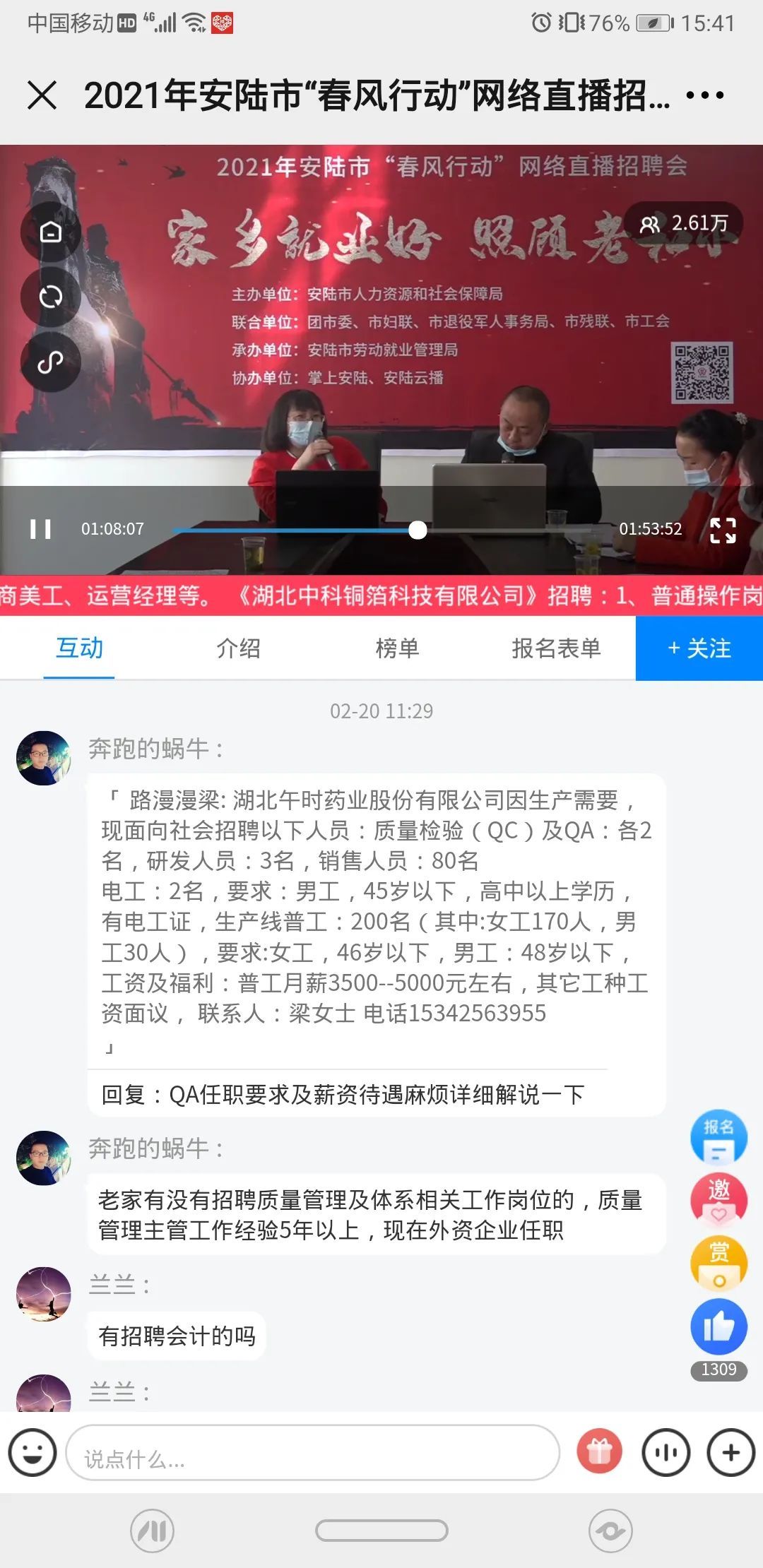Enter fullscreen video mode
763x1568 pixels.
[723, 530]
